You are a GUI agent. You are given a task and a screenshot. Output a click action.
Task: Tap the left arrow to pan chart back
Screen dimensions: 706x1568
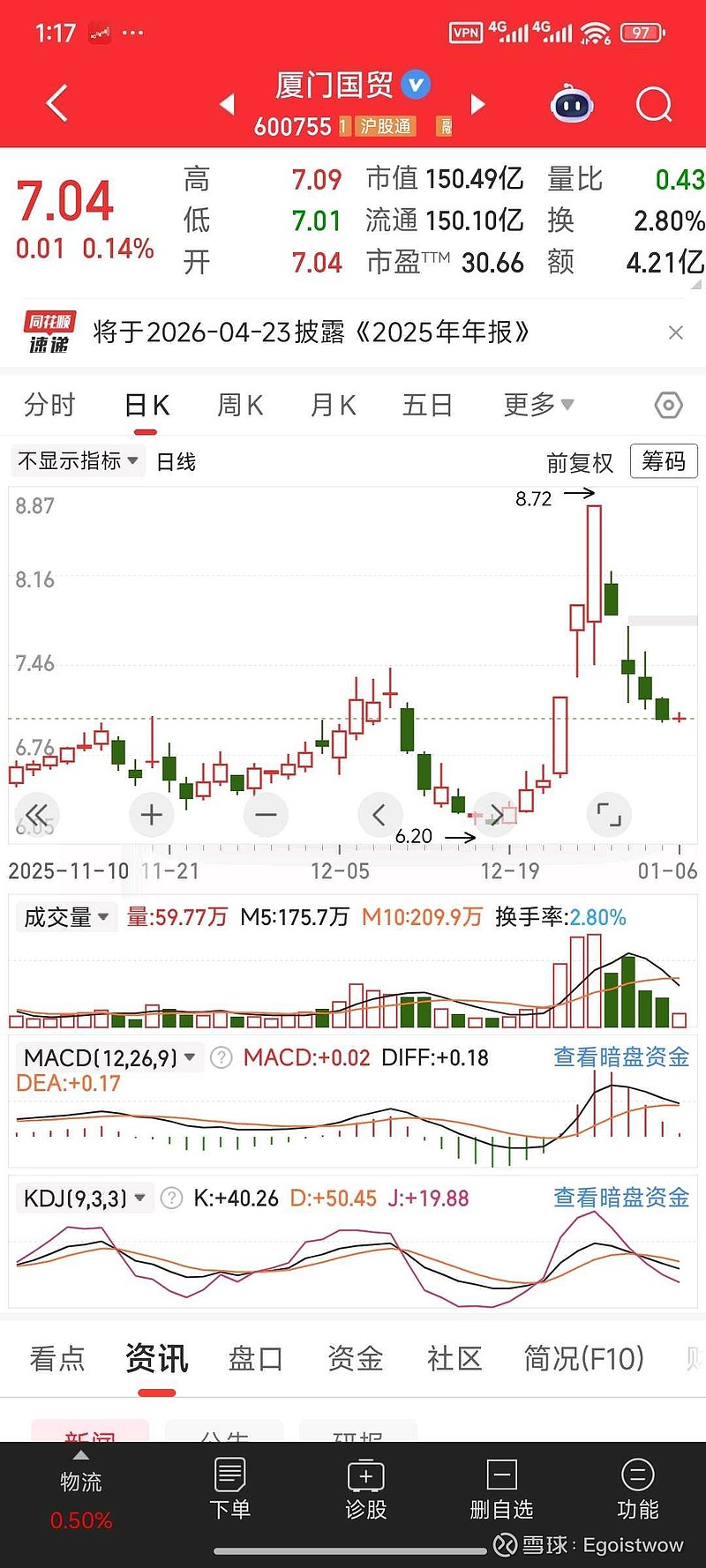(x=379, y=814)
